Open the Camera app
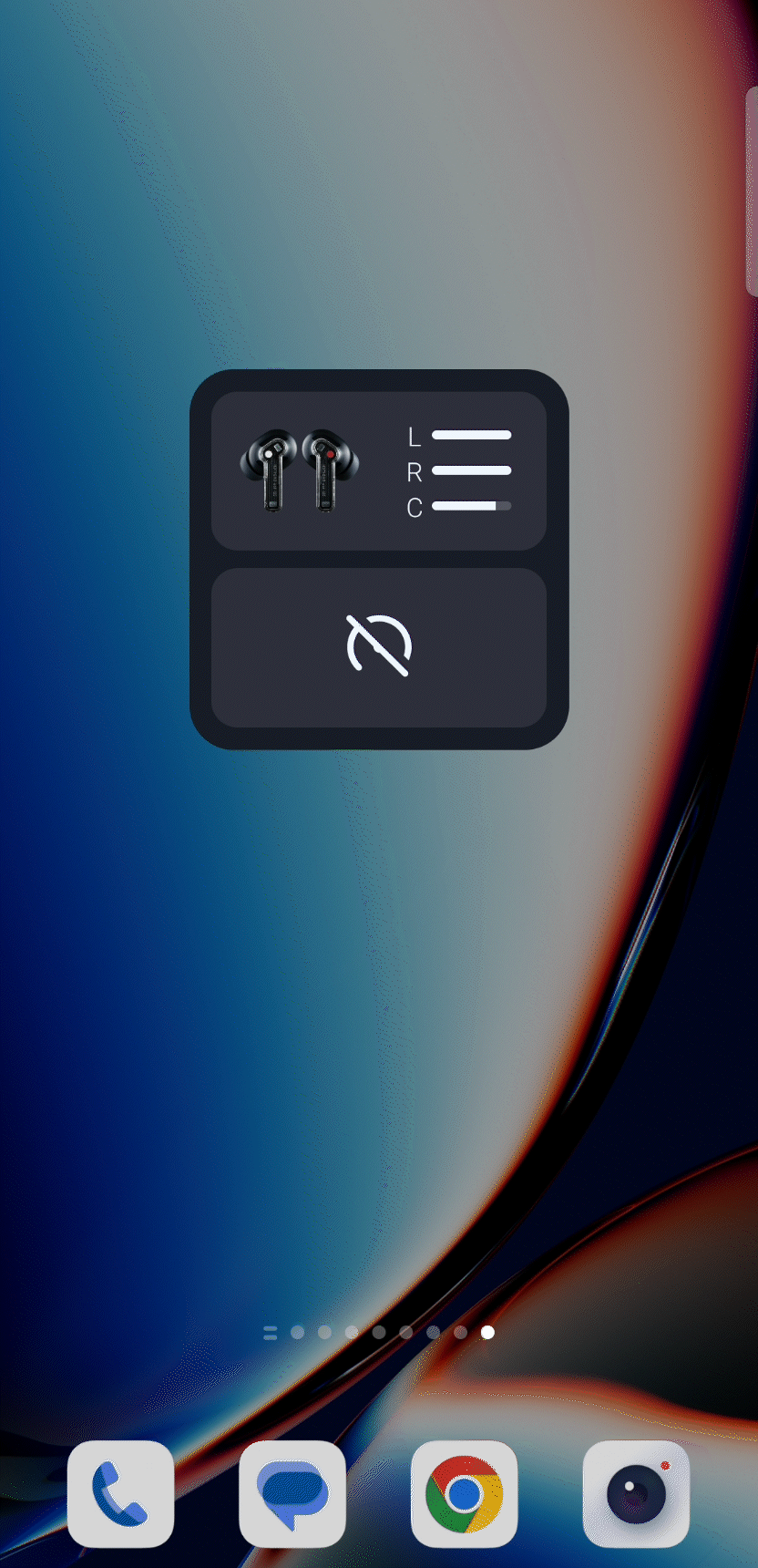 (636, 1494)
